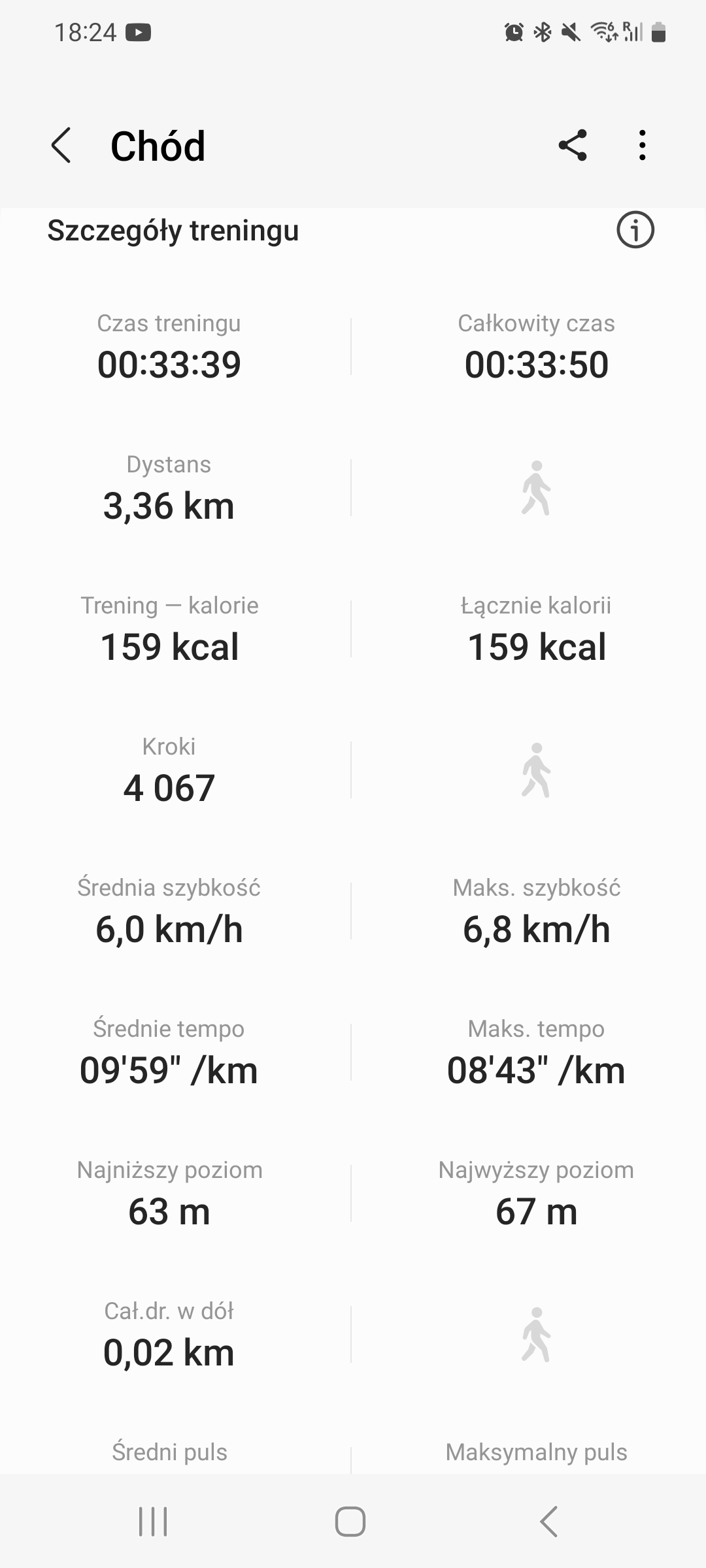Screen dimensions: 706x1568
Task: Tap the Wi-Fi icon in the status bar
Action: coord(602,31)
